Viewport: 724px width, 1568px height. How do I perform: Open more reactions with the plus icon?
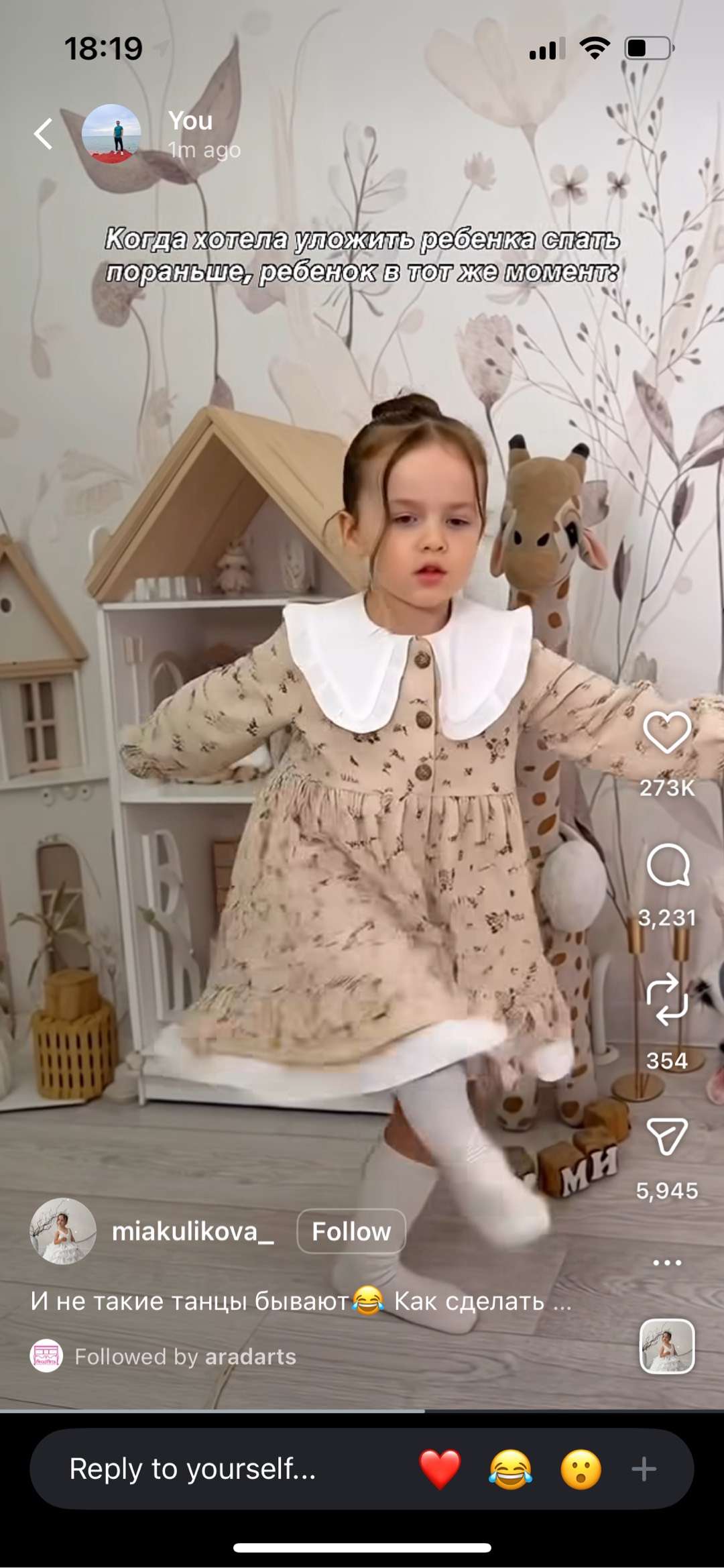coord(644,1469)
